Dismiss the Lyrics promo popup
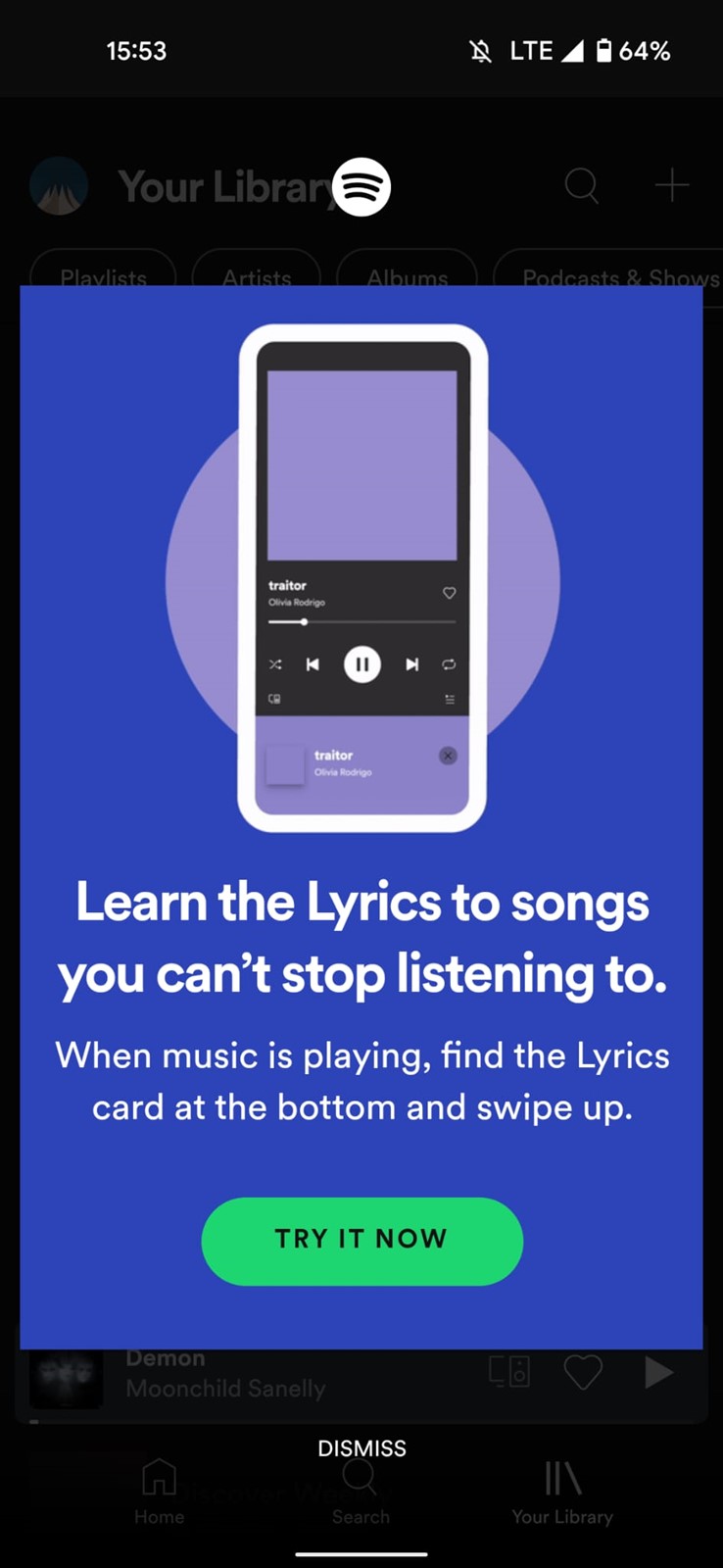The width and height of the screenshot is (723, 1568). pyautogui.click(x=361, y=1448)
